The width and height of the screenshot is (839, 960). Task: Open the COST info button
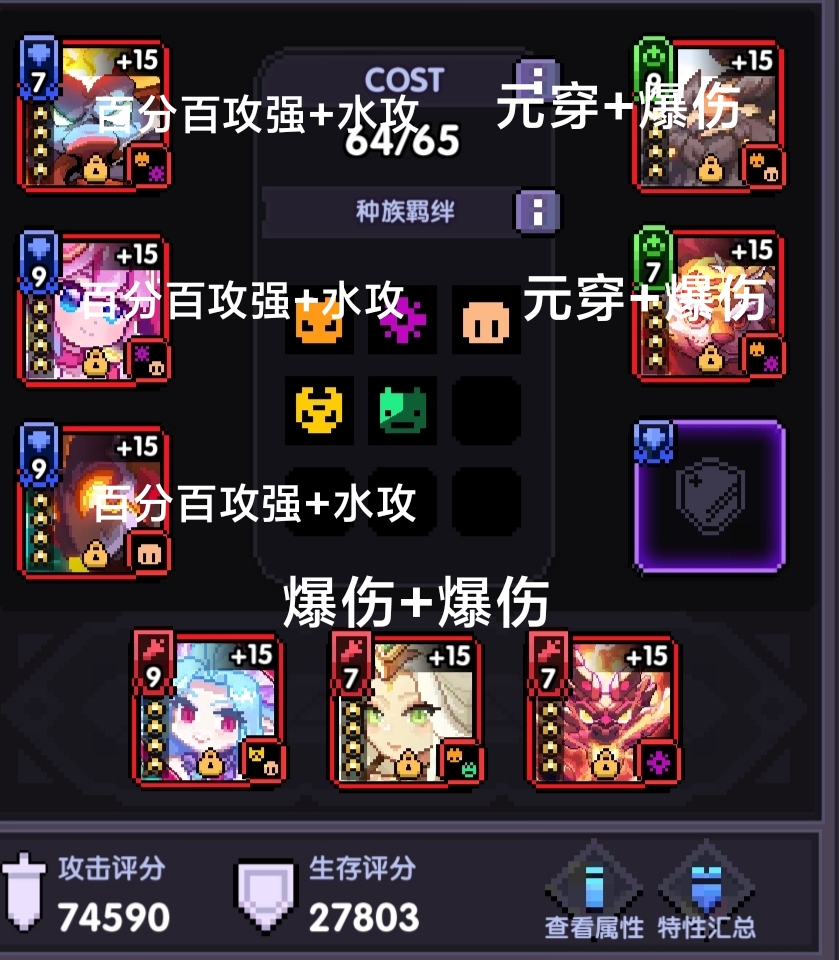[x=537, y=80]
